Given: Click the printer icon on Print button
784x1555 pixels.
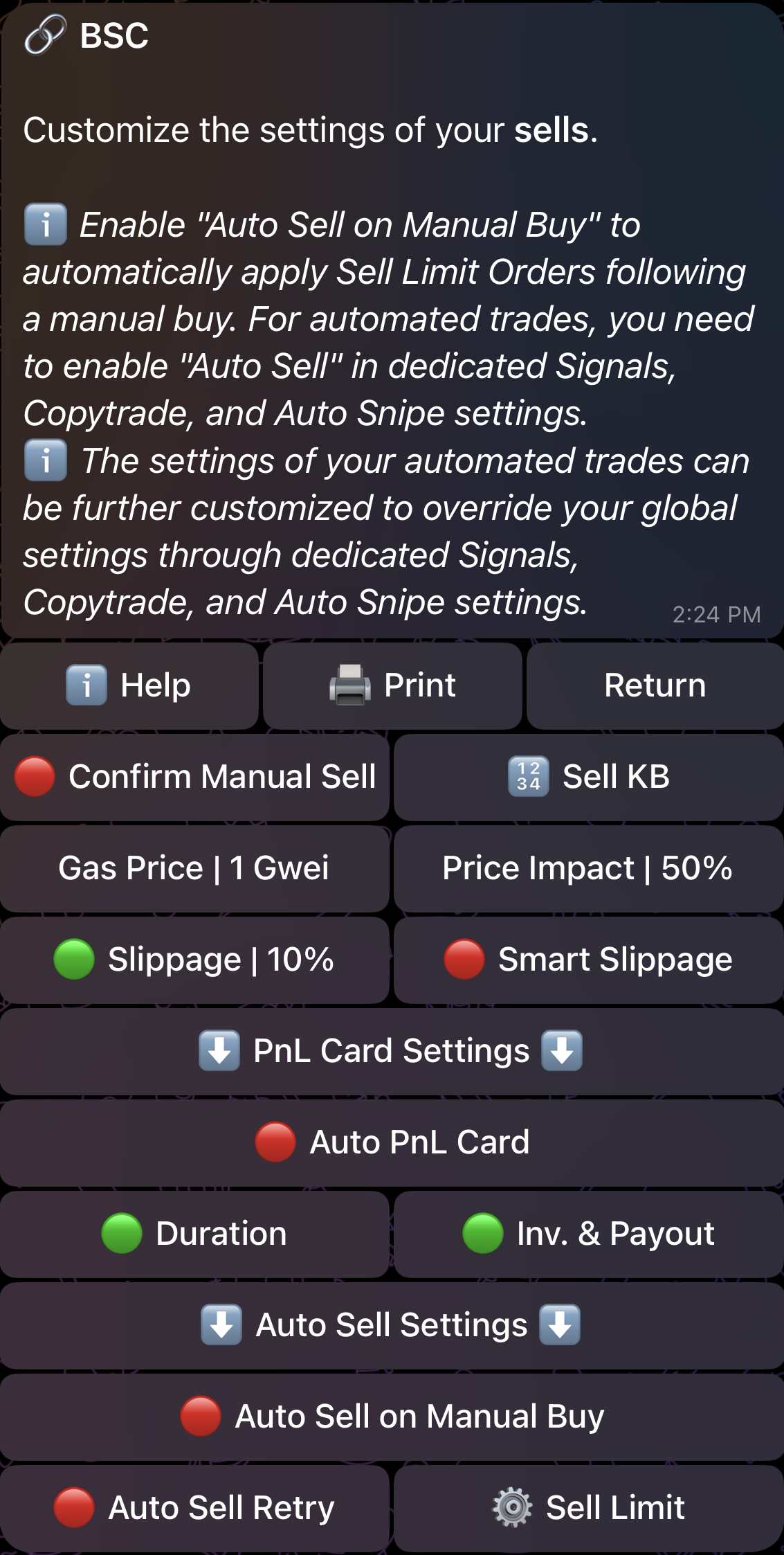Looking at the screenshot, I should click(x=349, y=684).
